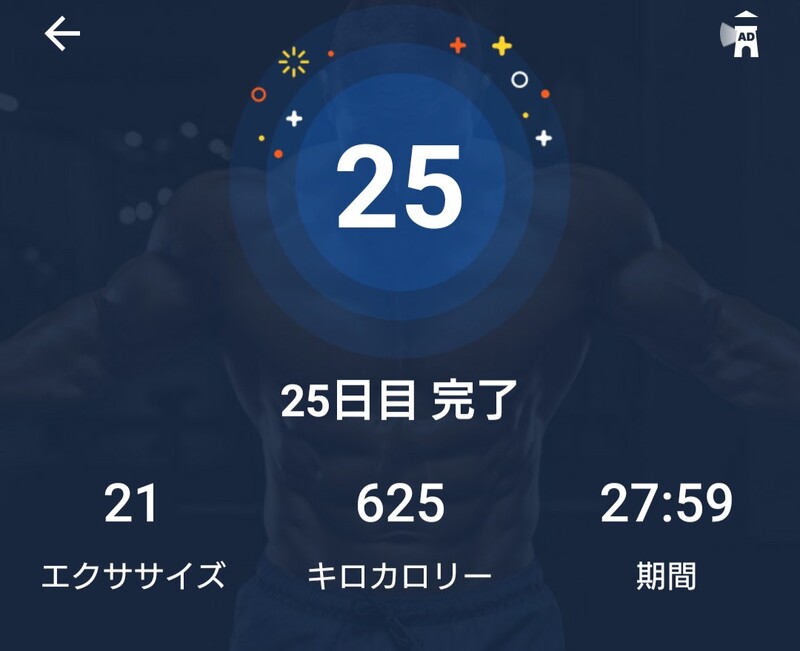This screenshot has height=651, width=800.
Task: Go back using the arrow icon
Action: tap(62, 34)
